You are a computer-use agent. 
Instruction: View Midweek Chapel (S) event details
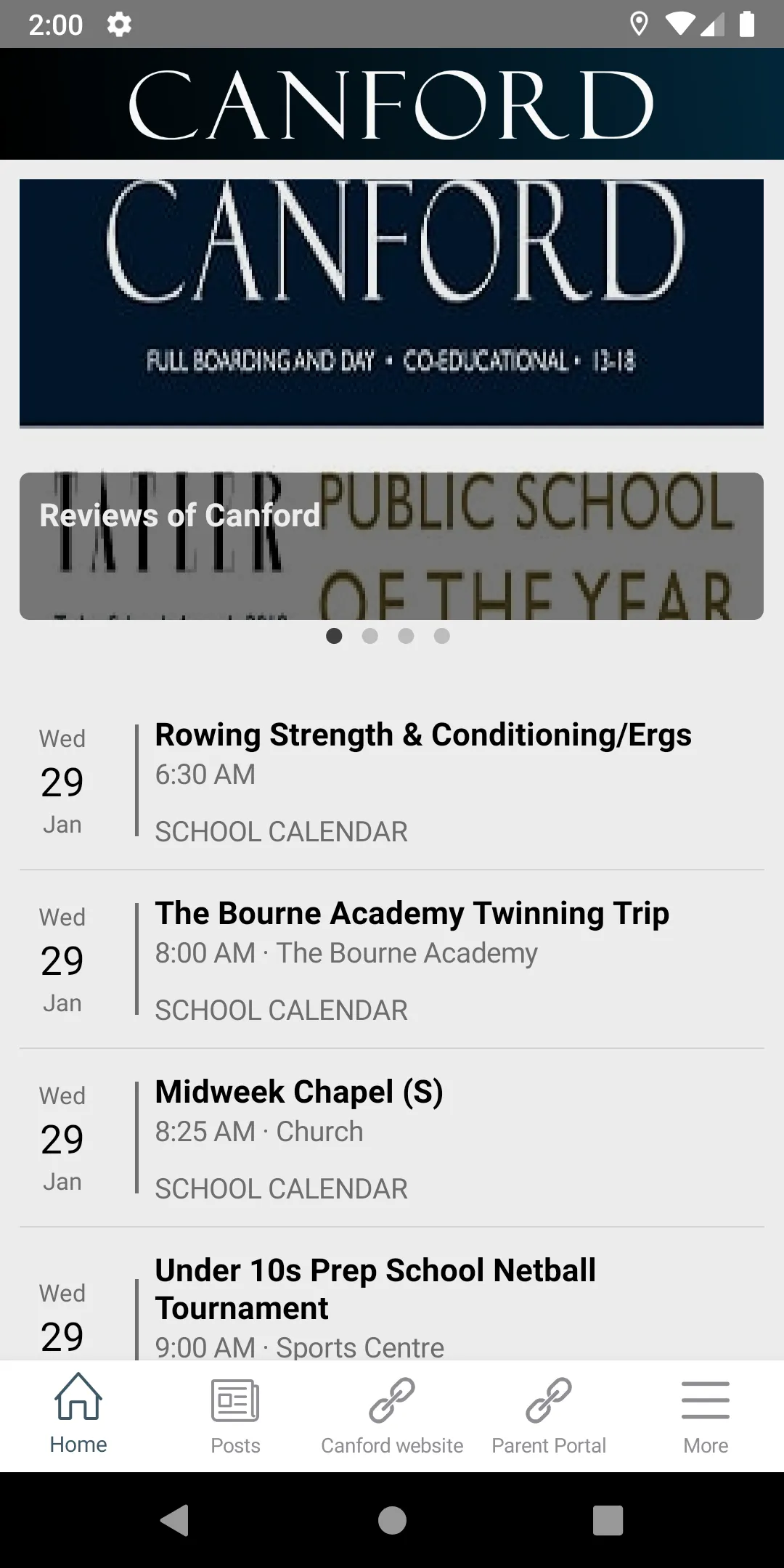(392, 1138)
